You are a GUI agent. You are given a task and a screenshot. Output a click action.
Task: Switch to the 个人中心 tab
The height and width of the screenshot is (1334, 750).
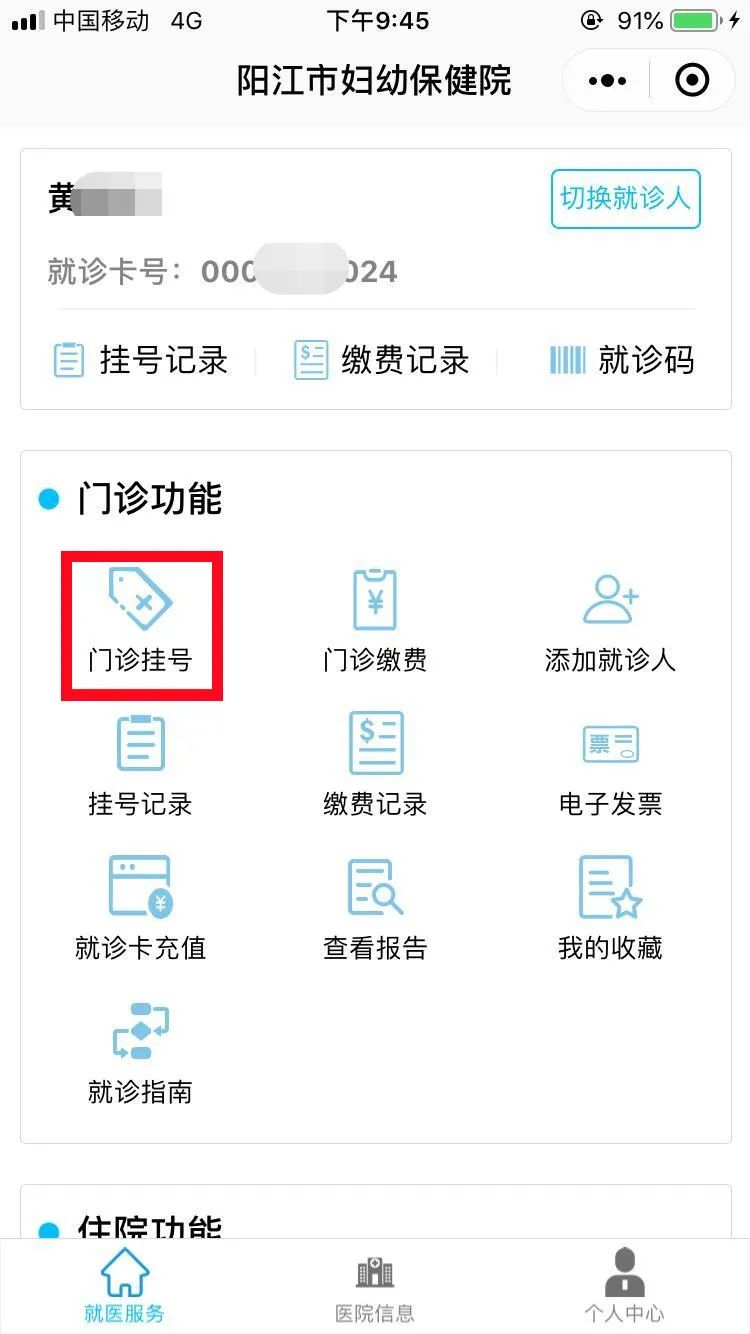[624, 1288]
